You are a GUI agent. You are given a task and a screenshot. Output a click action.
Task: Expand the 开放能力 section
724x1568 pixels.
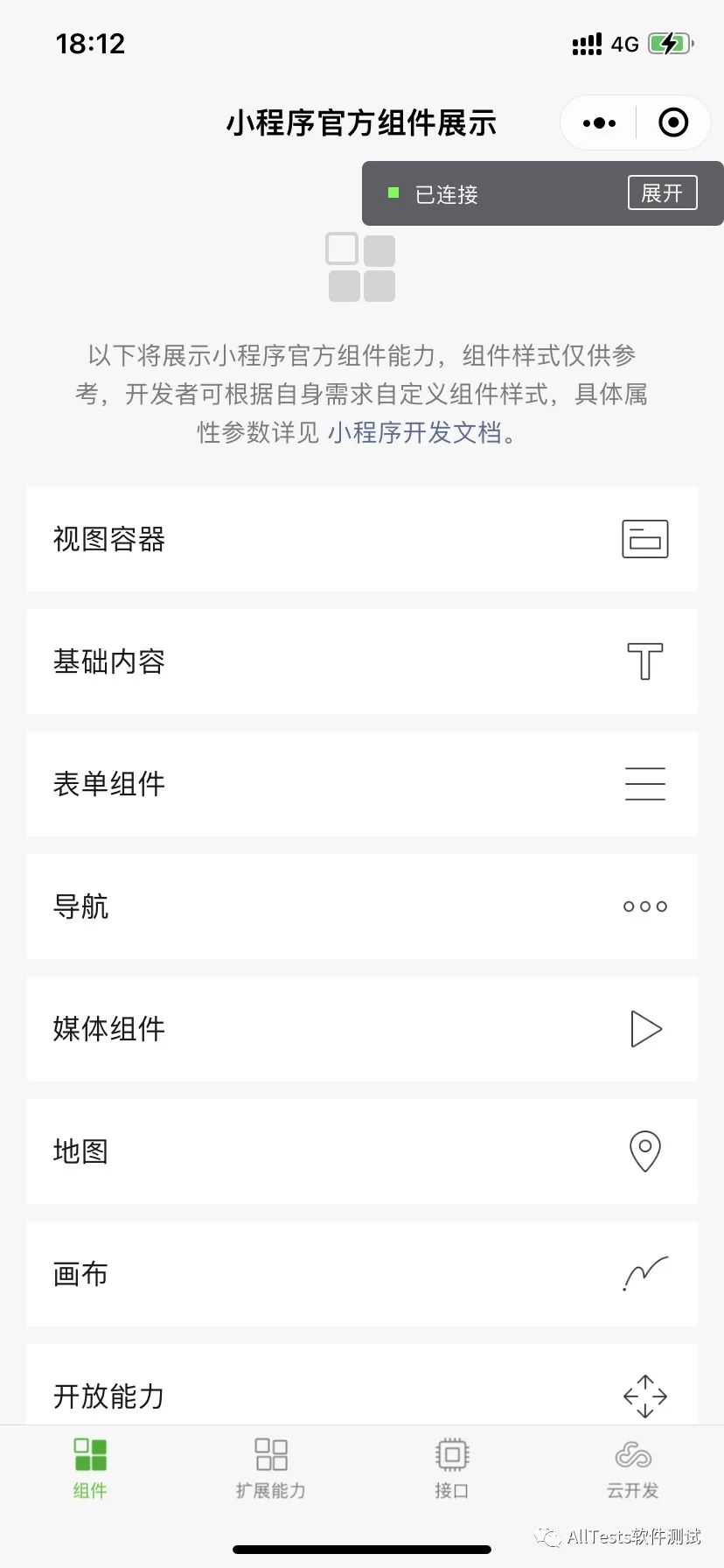[x=362, y=1385]
